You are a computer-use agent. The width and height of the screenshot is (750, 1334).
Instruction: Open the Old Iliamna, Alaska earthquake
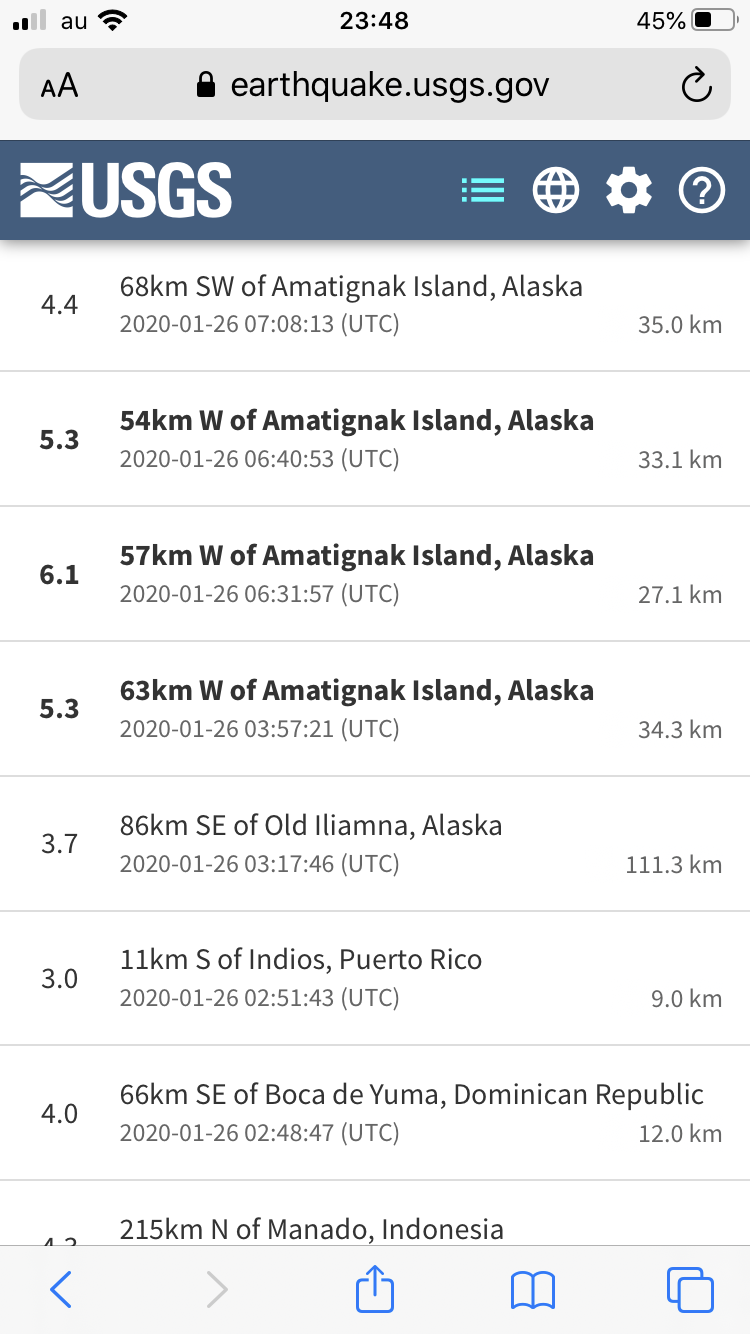[375, 844]
